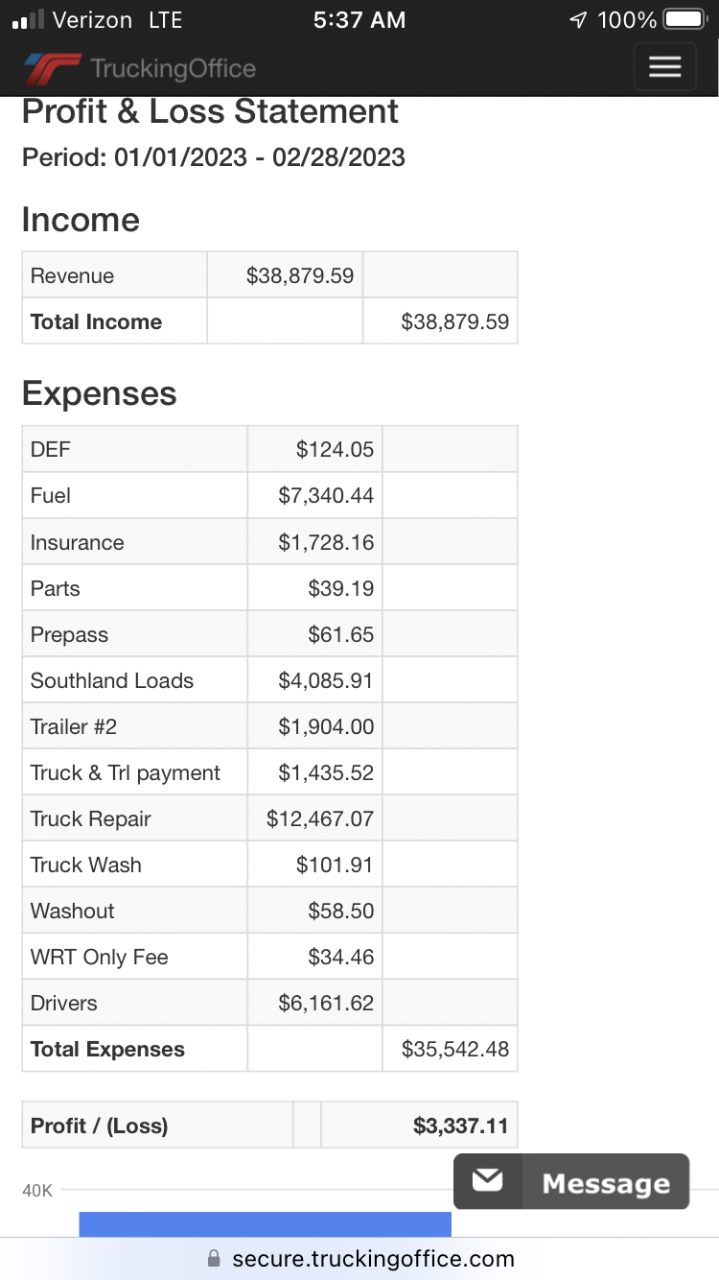Open the hamburger navigation menu
The width and height of the screenshot is (719, 1280).
click(x=664, y=67)
